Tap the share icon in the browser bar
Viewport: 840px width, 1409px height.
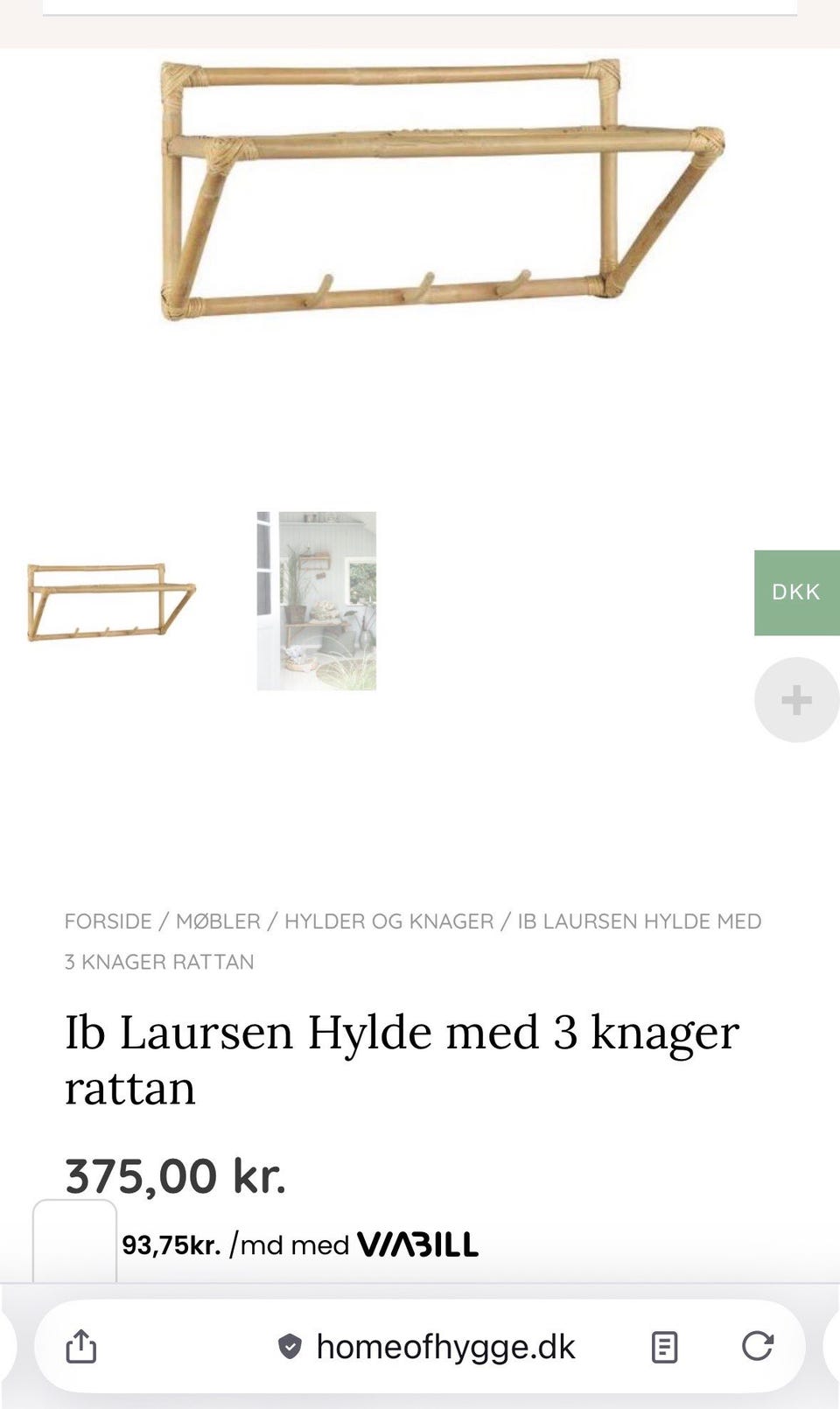pyautogui.click(x=80, y=1346)
